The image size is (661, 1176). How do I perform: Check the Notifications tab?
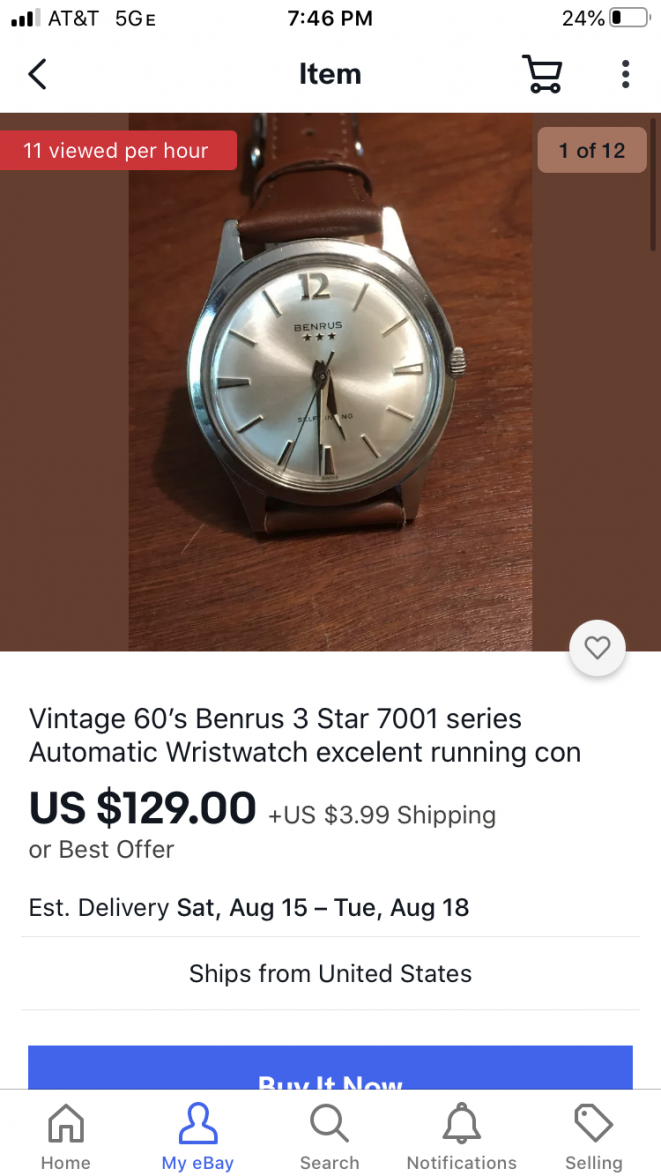pos(461,1138)
